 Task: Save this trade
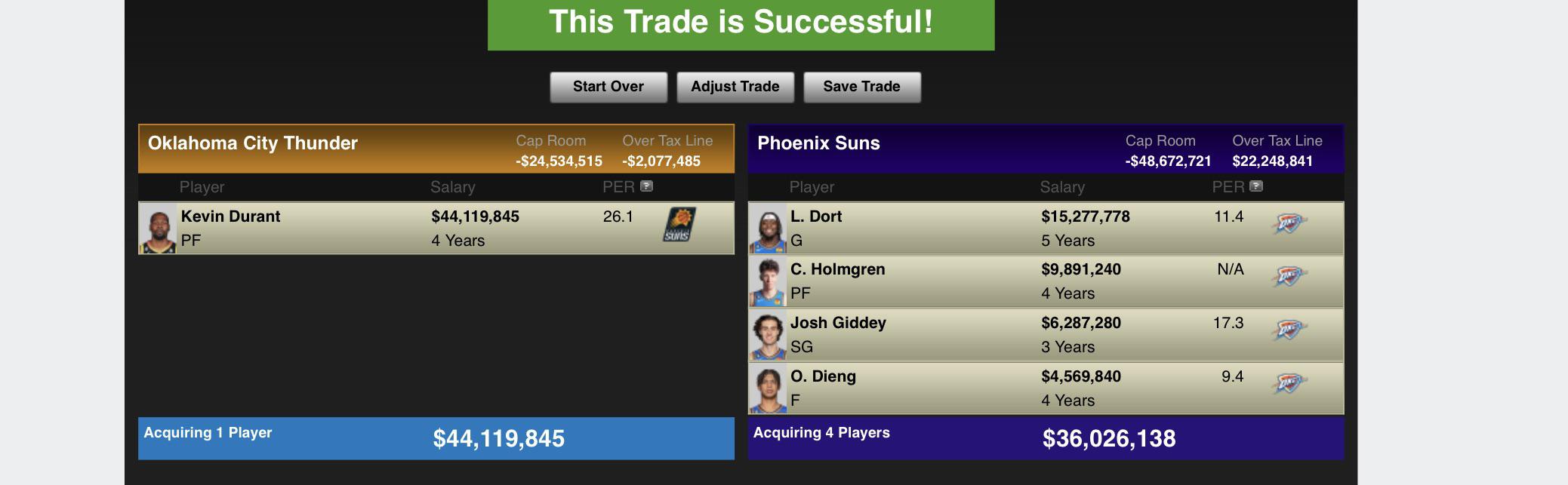pos(861,87)
